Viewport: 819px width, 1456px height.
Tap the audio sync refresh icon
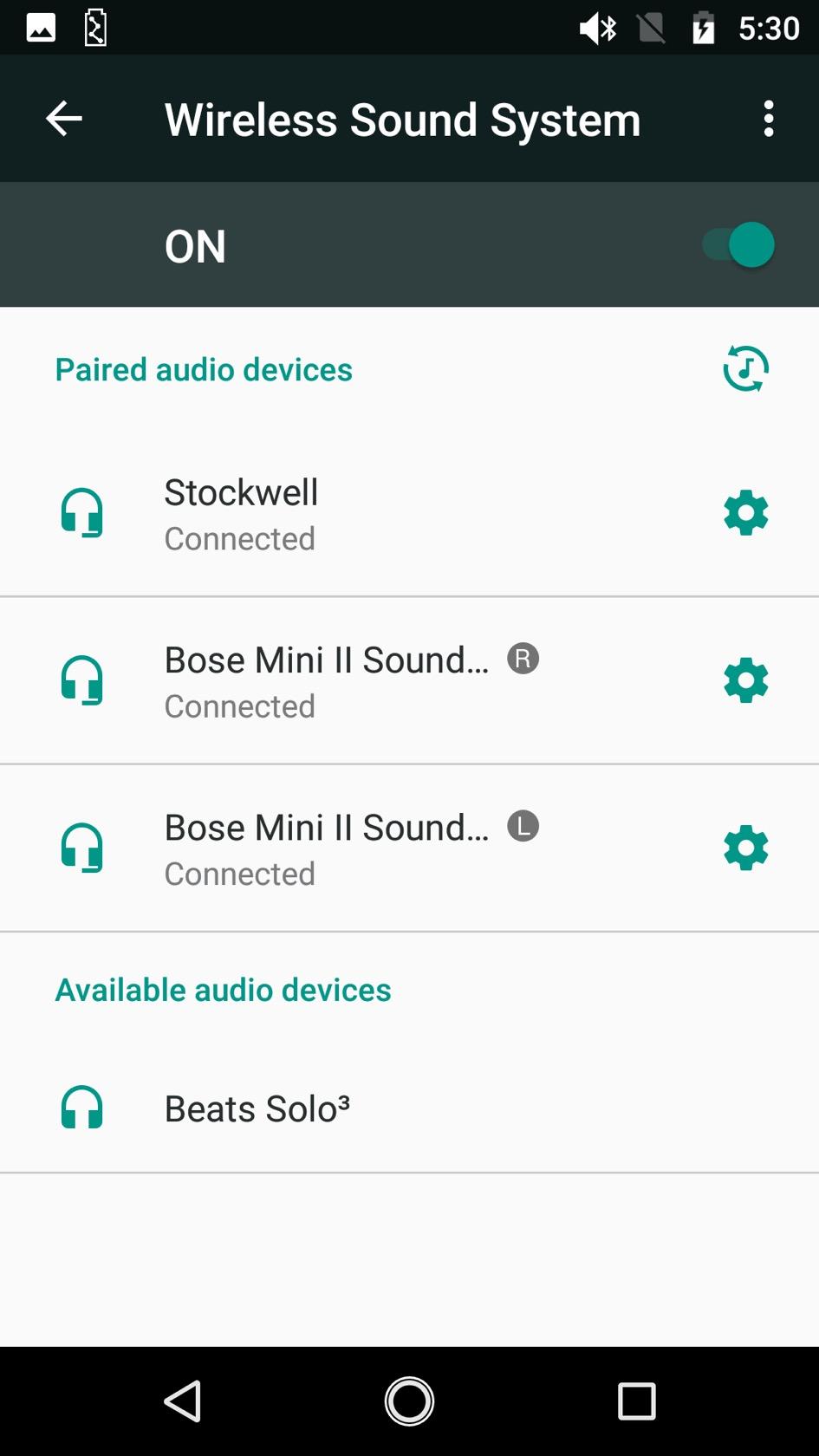(x=745, y=369)
